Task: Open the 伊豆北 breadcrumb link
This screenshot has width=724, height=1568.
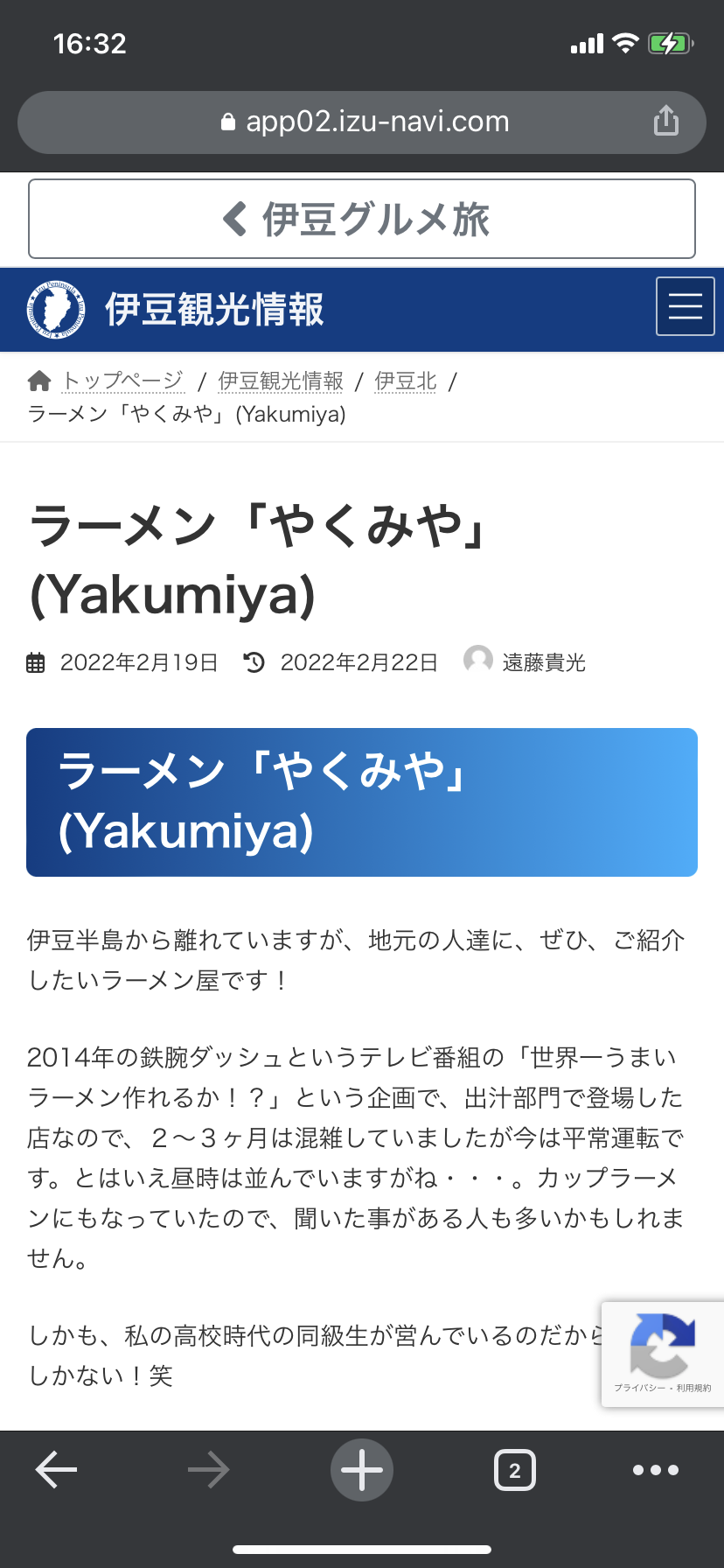Action: pos(405,381)
